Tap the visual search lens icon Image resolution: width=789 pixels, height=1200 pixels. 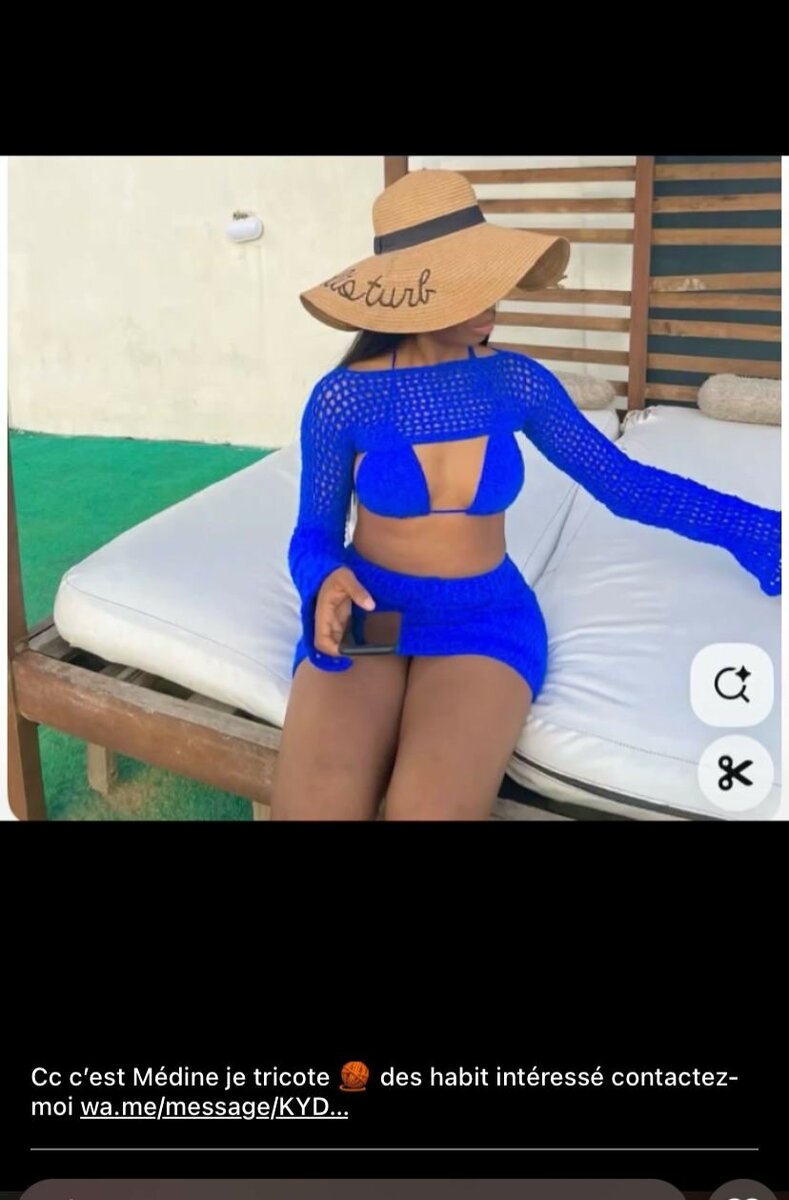tap(733, 685)
